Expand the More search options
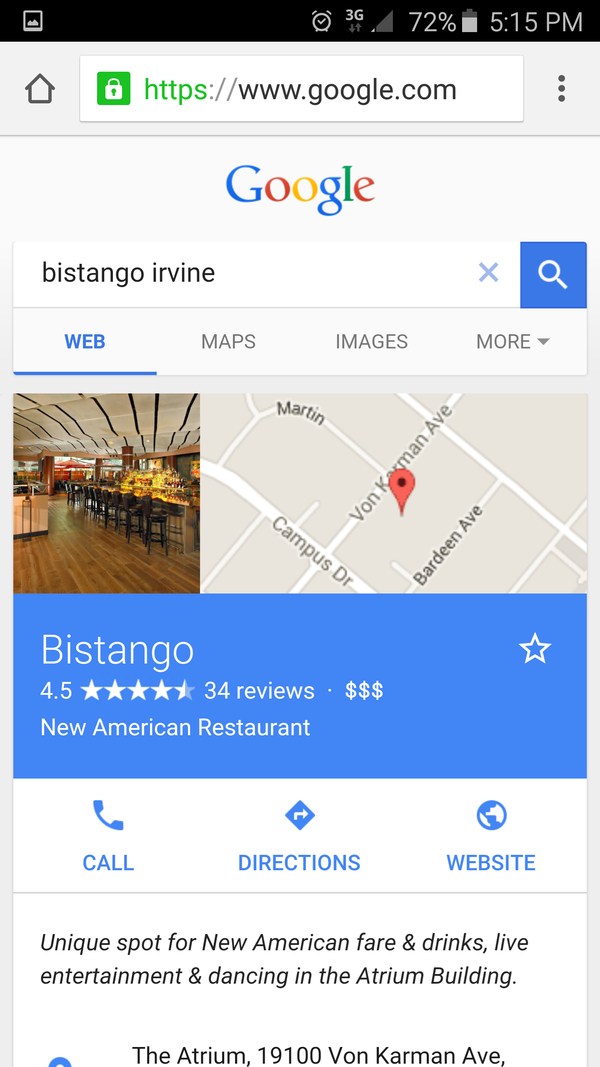 tap(513, 342)
